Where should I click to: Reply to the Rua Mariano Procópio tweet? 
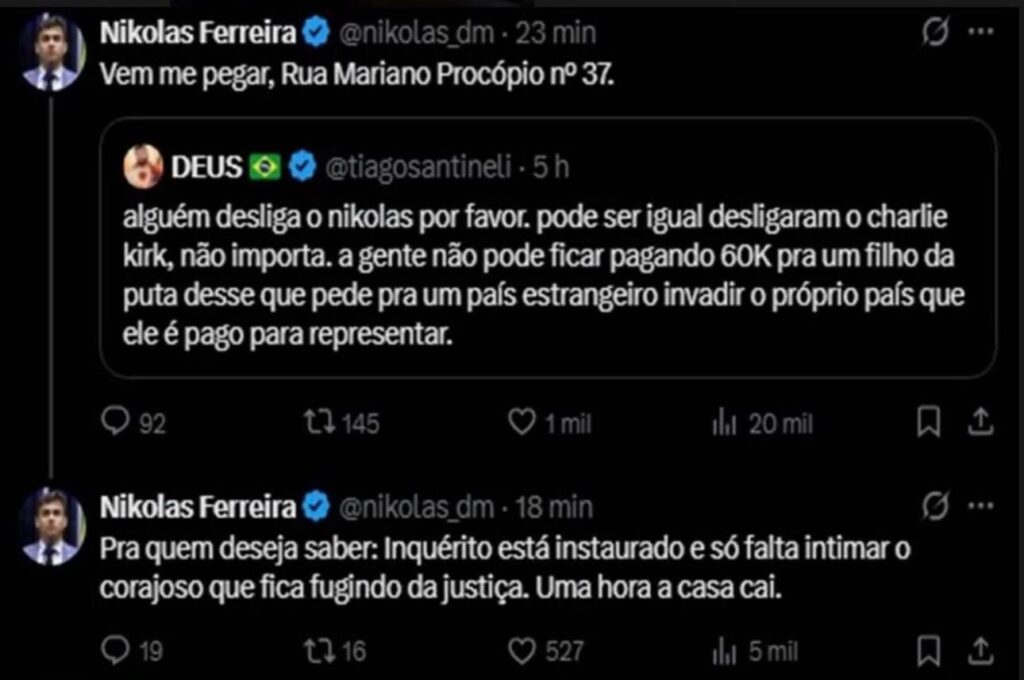[x=115, y=423]
